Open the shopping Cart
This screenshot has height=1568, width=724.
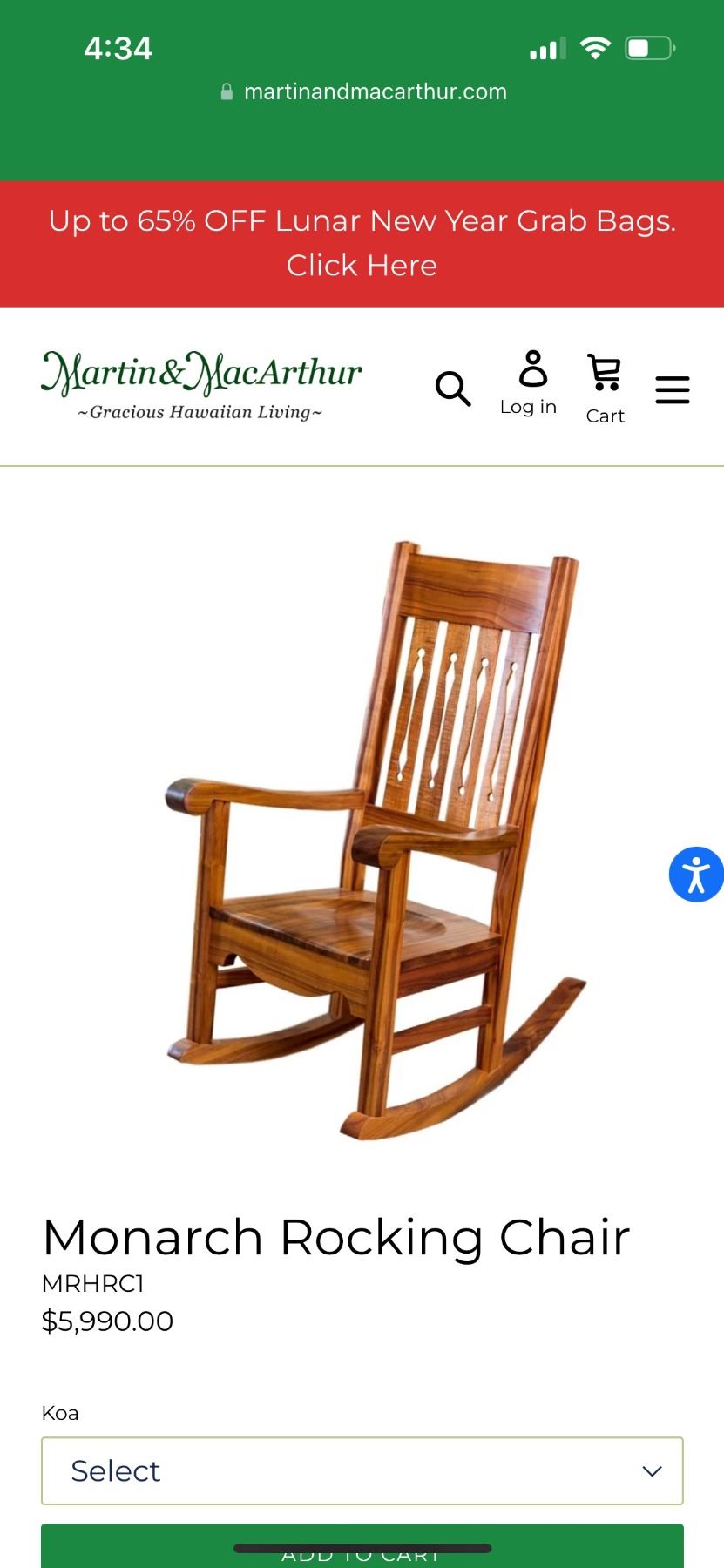point(605,389)
